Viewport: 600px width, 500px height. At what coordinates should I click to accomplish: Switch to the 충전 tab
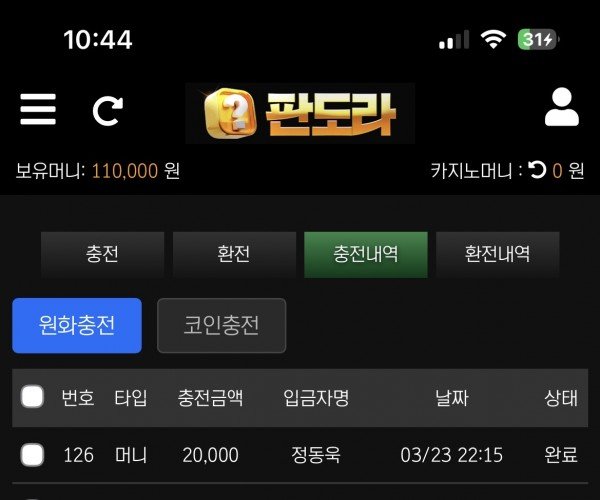coord(102,254)
